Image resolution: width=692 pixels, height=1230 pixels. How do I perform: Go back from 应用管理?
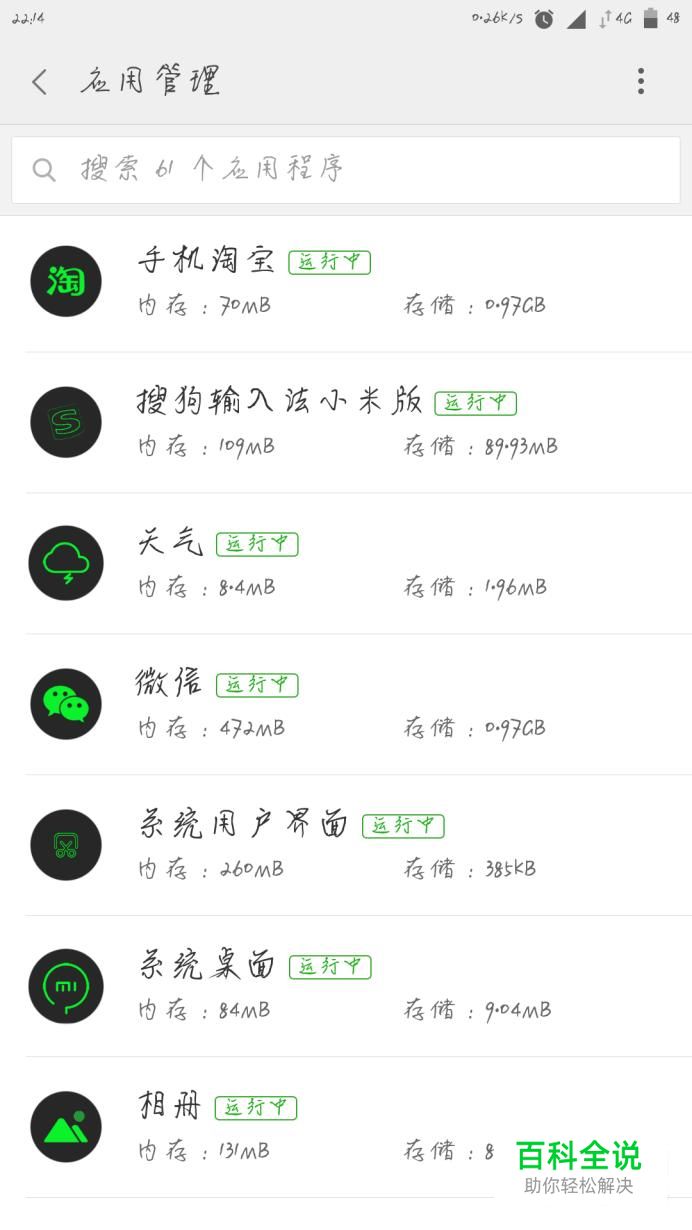[40, 81]
